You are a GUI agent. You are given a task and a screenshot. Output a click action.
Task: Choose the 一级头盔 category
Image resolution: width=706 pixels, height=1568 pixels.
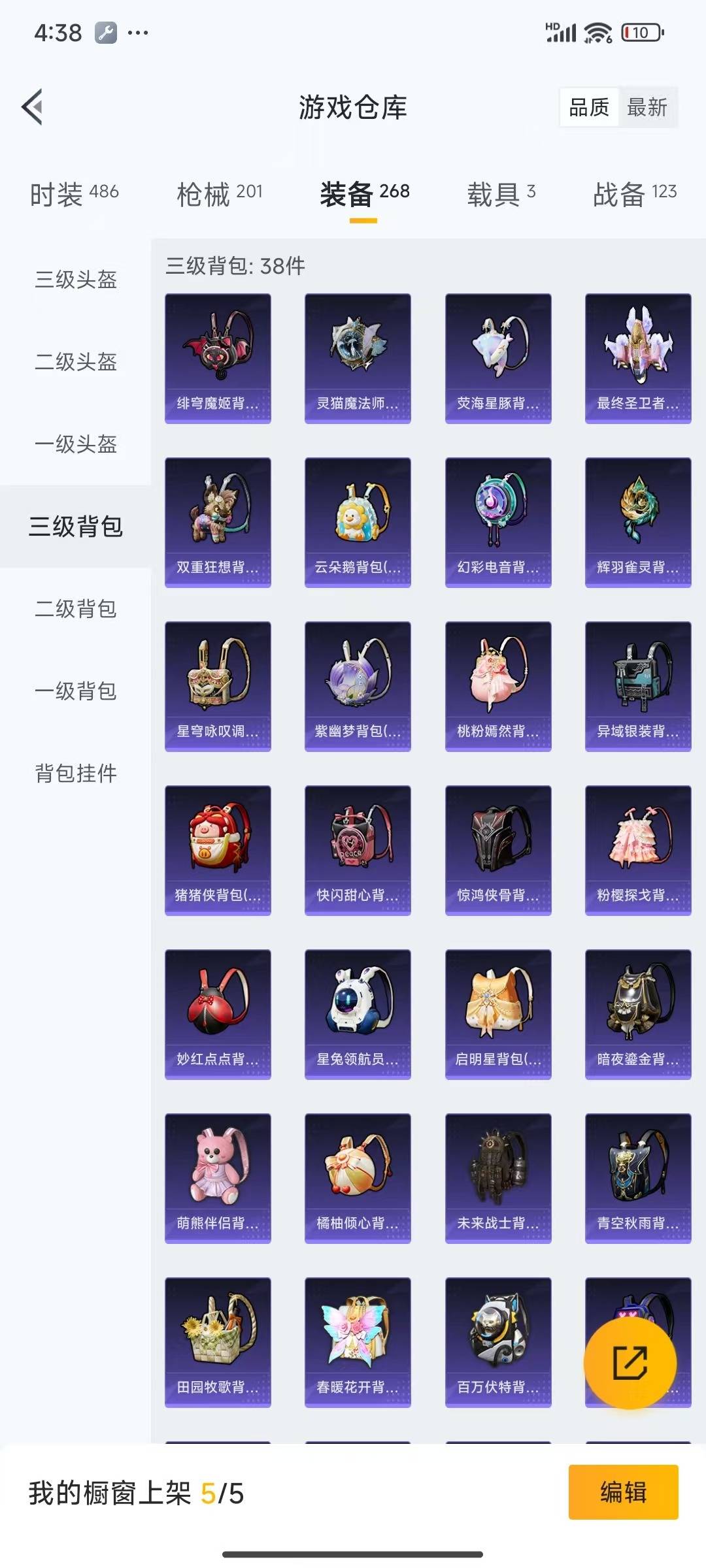pos(76,444)
